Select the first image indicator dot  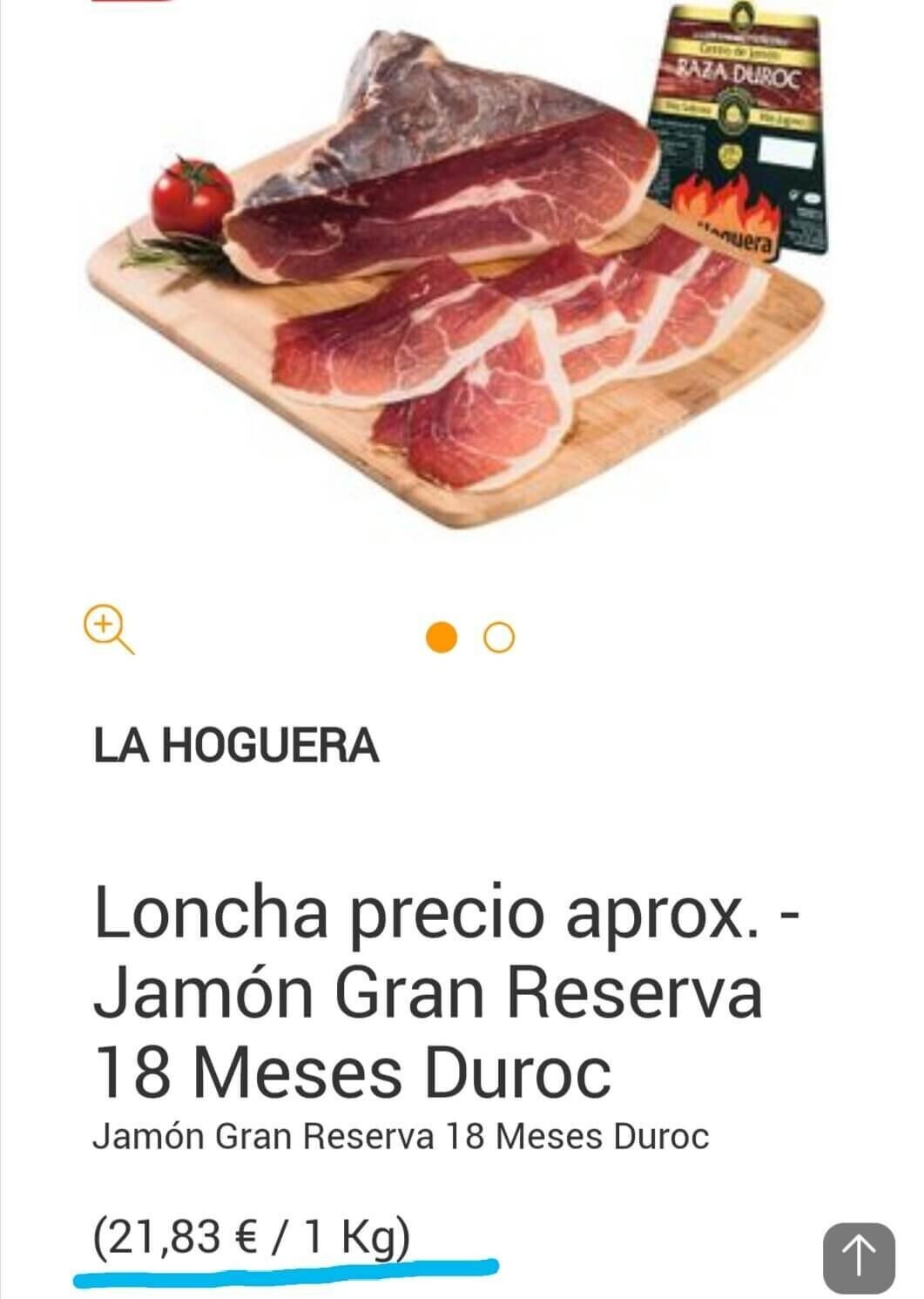coord(442,638)
